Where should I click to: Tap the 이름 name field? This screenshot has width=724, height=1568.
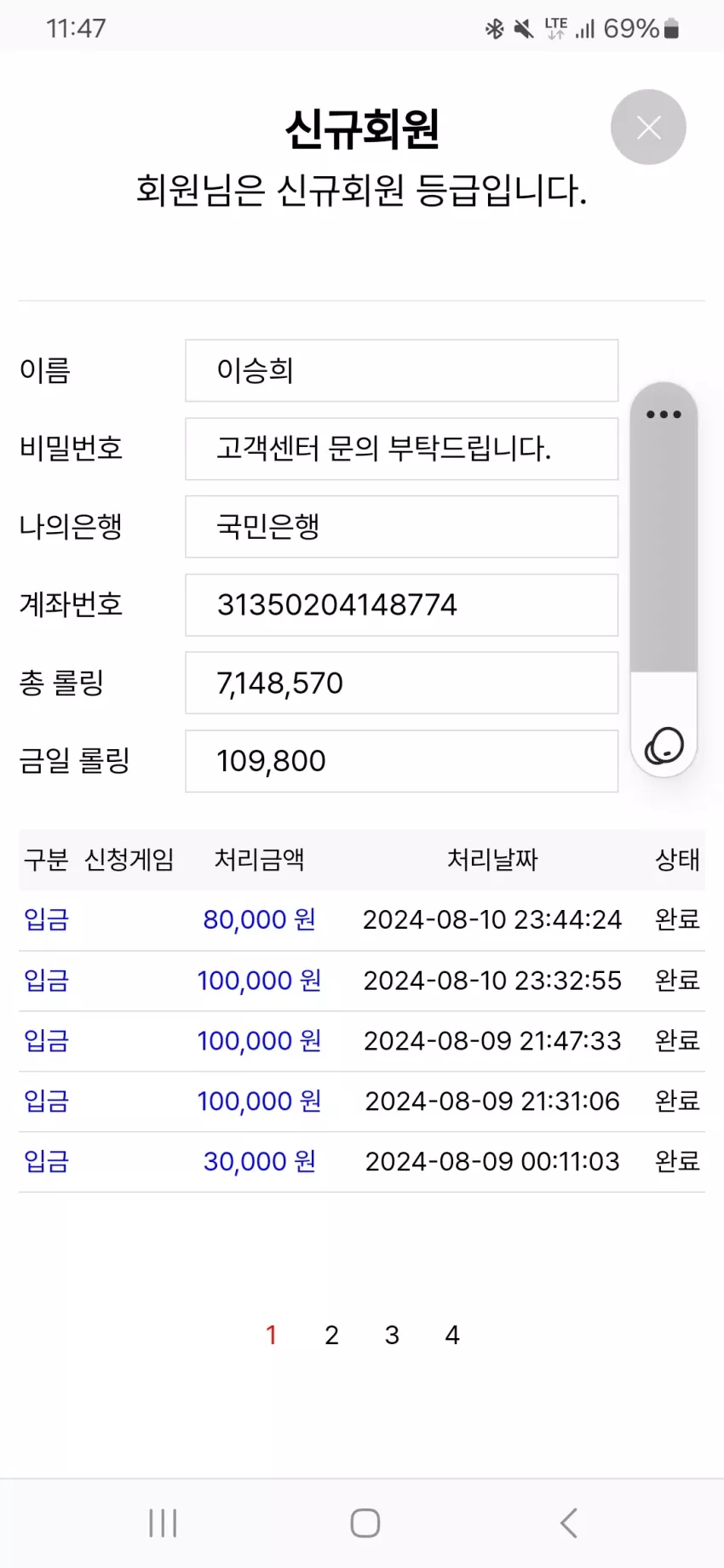(401, 370)
